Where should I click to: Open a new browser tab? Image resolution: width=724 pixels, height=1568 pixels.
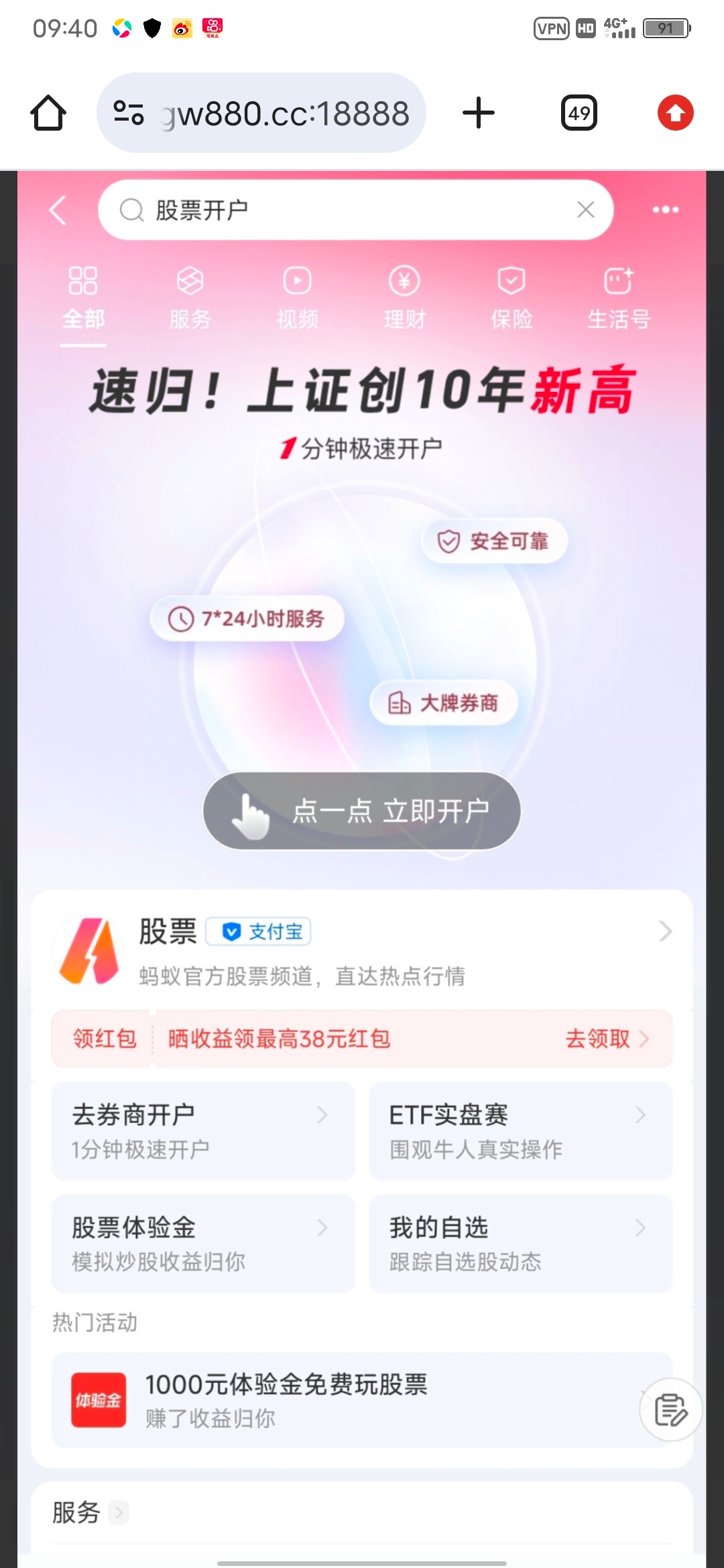click(479, 113)
